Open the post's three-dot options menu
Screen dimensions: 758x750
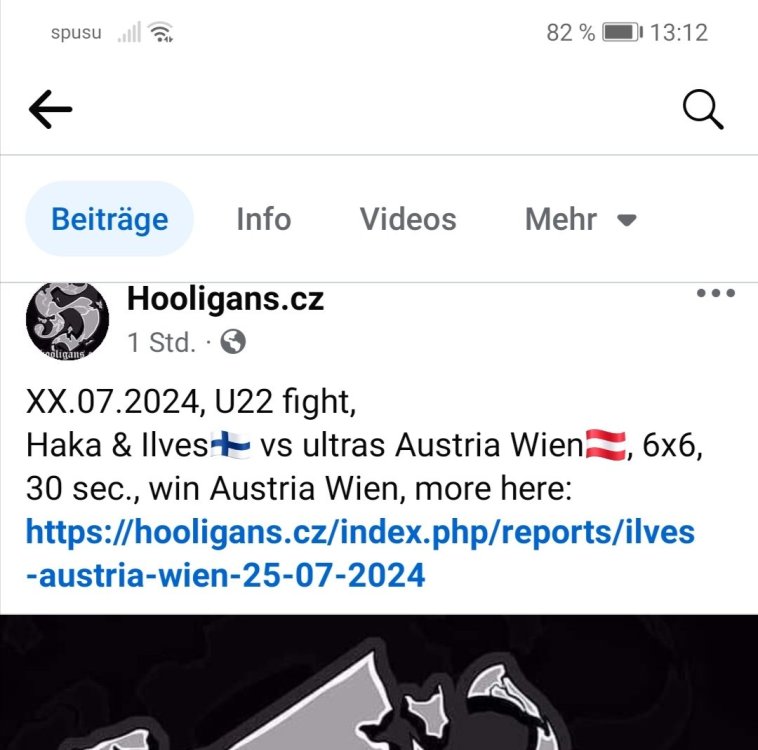[716, 294]
